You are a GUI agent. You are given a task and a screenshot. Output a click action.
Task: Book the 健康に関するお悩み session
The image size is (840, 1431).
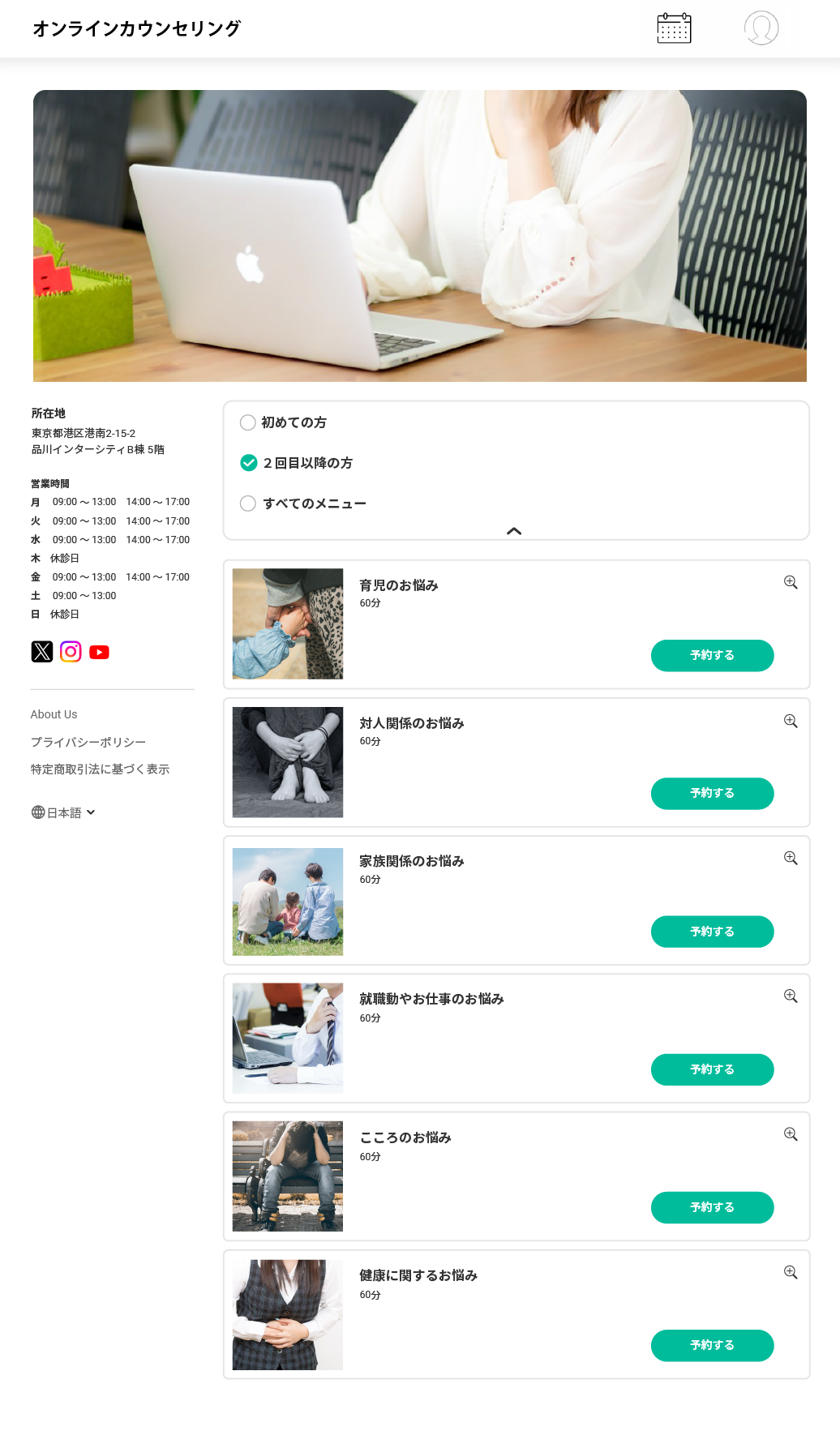(712, 1345)
